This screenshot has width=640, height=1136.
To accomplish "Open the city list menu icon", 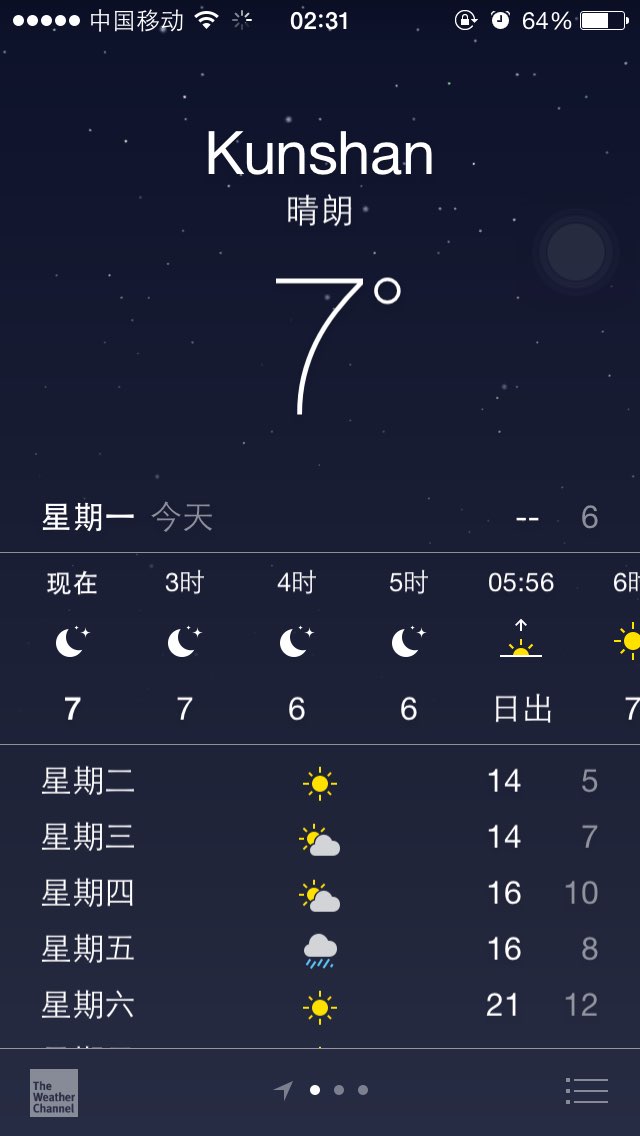I will tap(586, 1090).
